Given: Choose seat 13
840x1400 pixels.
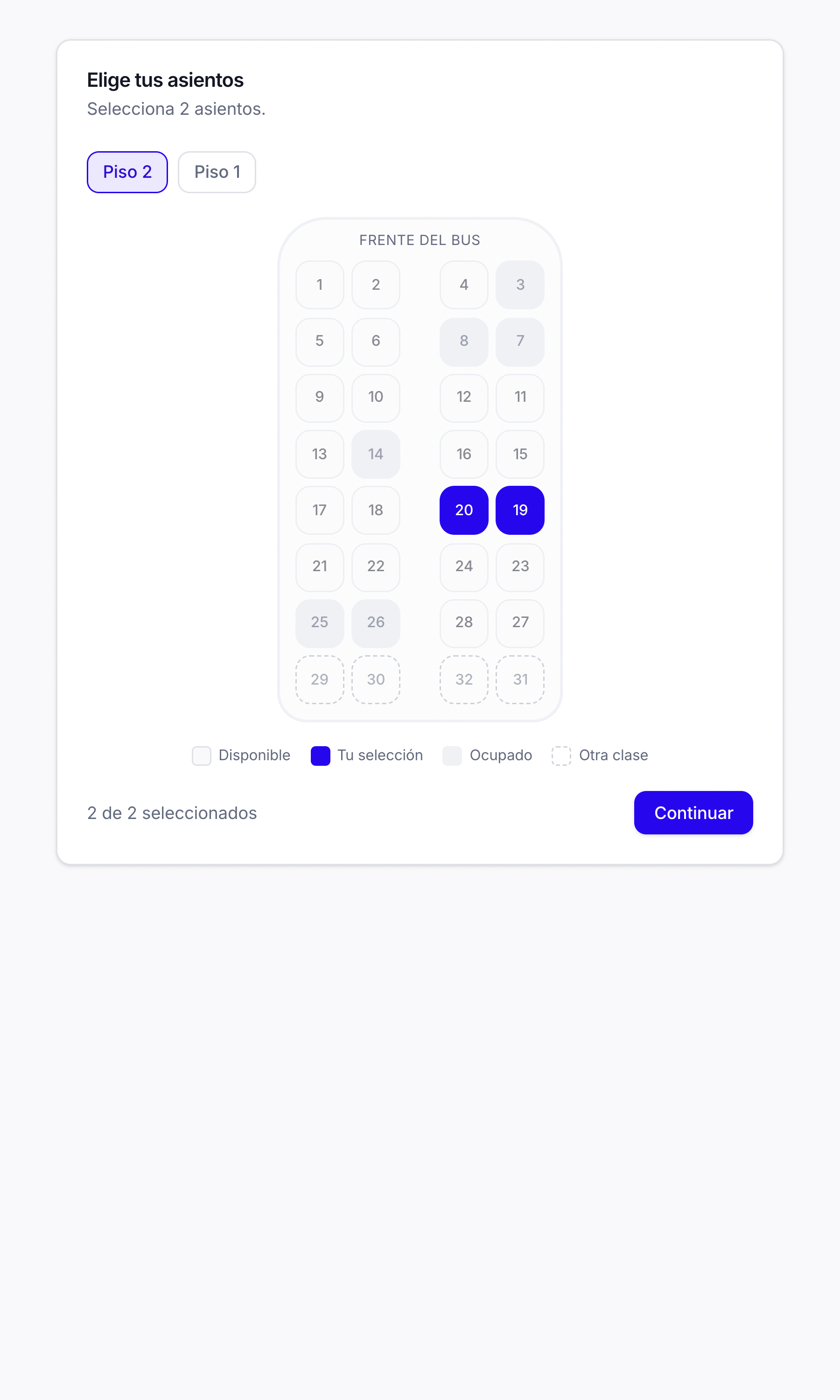Looking at the screenshot, I should 320,454.
